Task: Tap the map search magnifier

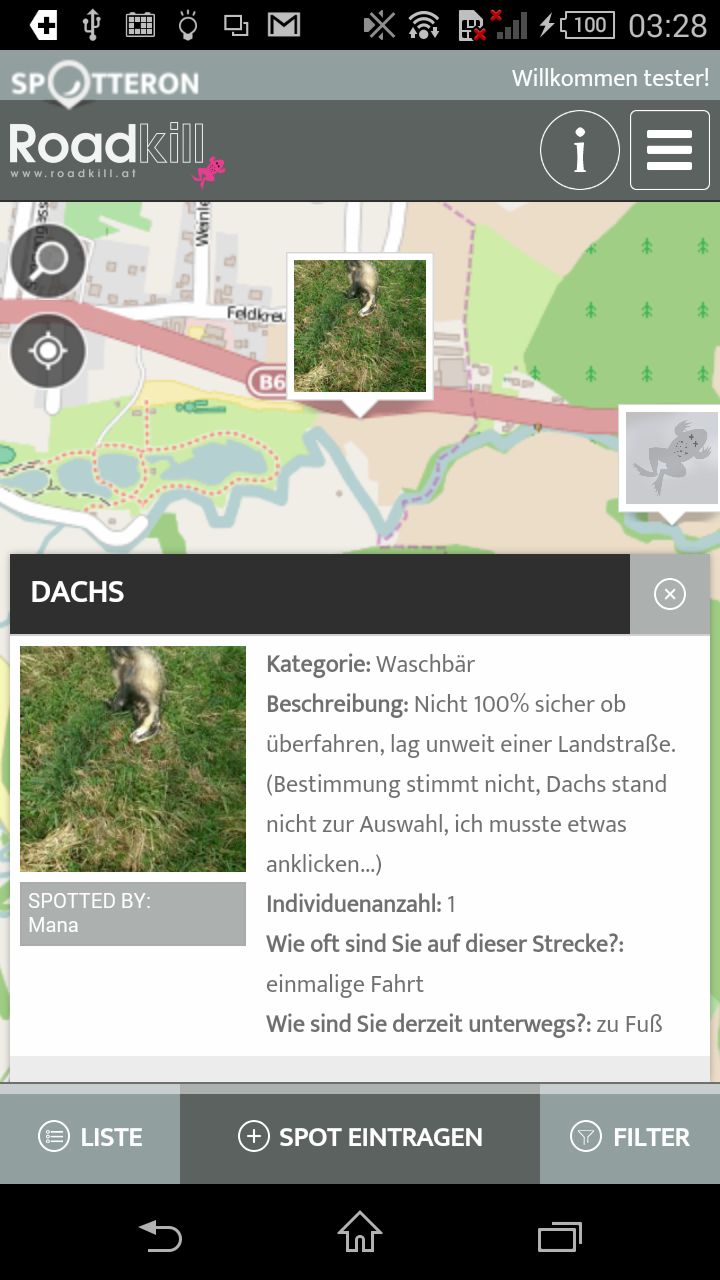Action: 47,262
